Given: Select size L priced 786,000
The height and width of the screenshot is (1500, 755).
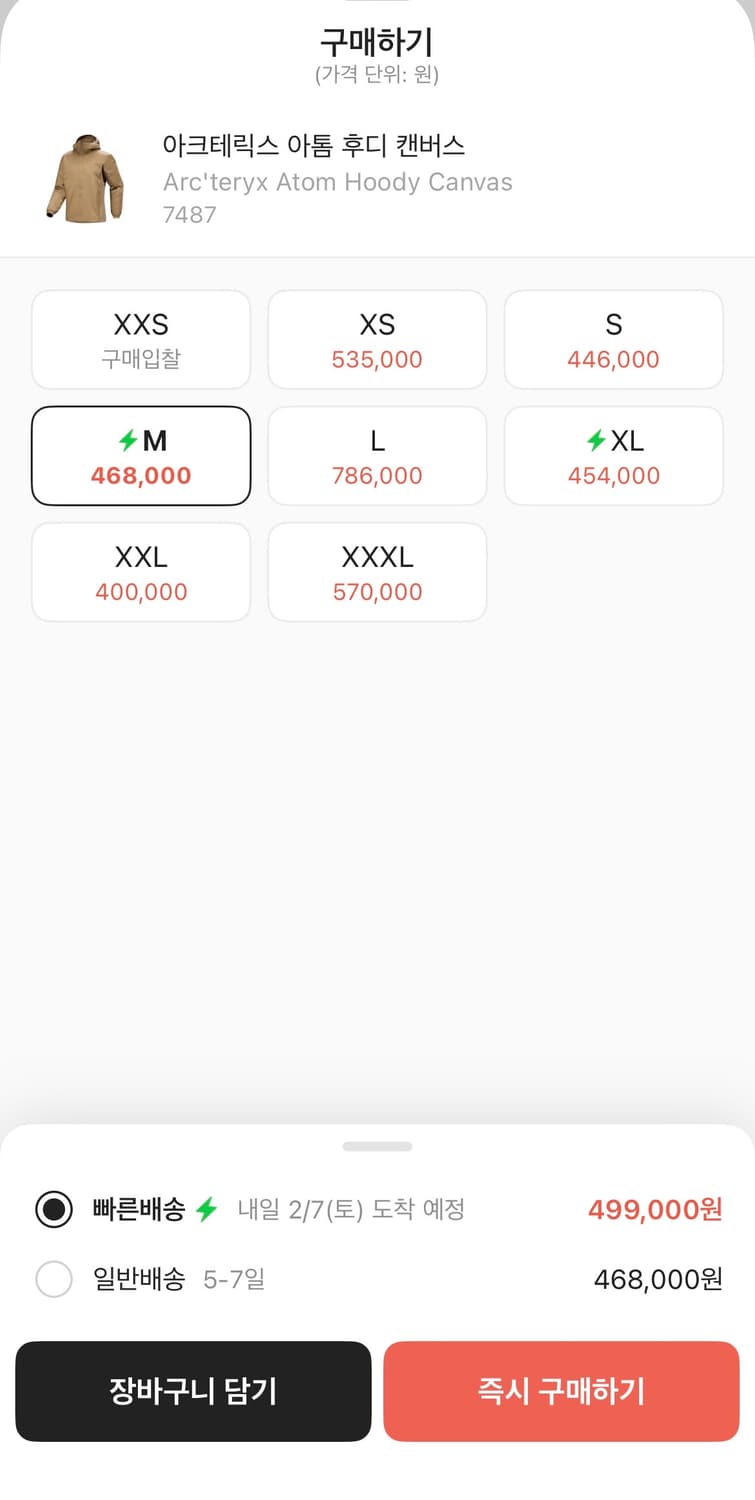Looking at the screenshot, I should [377, 456].
